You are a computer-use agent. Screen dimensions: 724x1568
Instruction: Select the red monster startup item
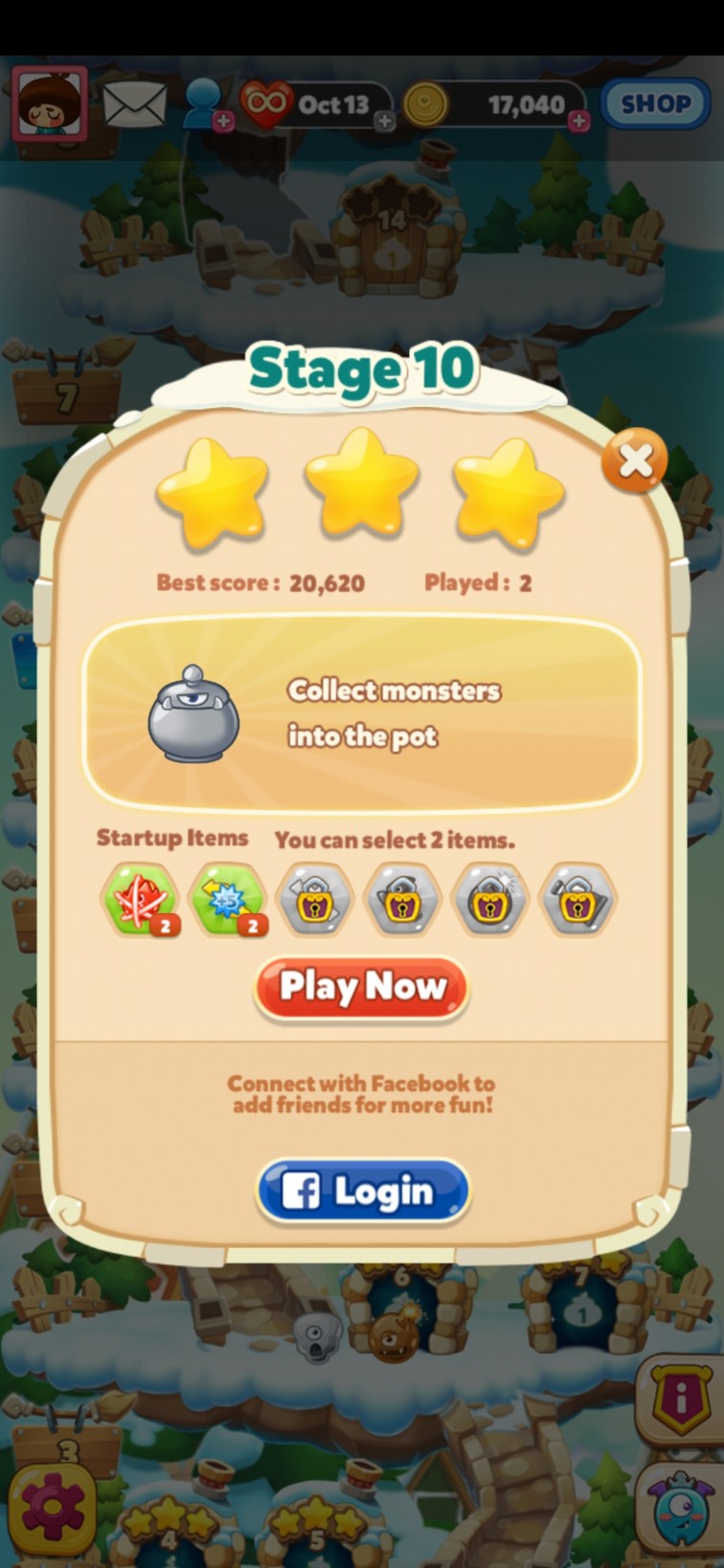(139, 899)
